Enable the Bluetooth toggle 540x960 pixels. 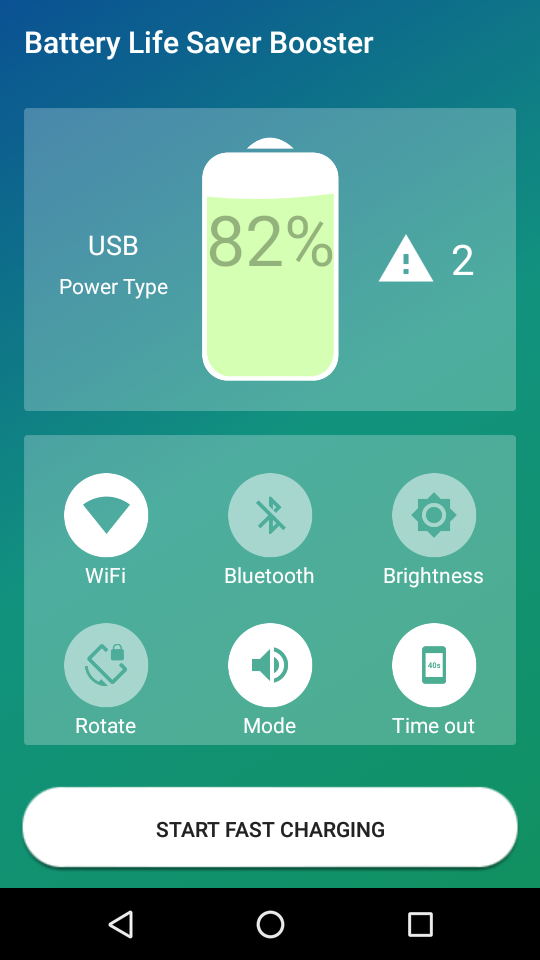(x=270, y=515)
